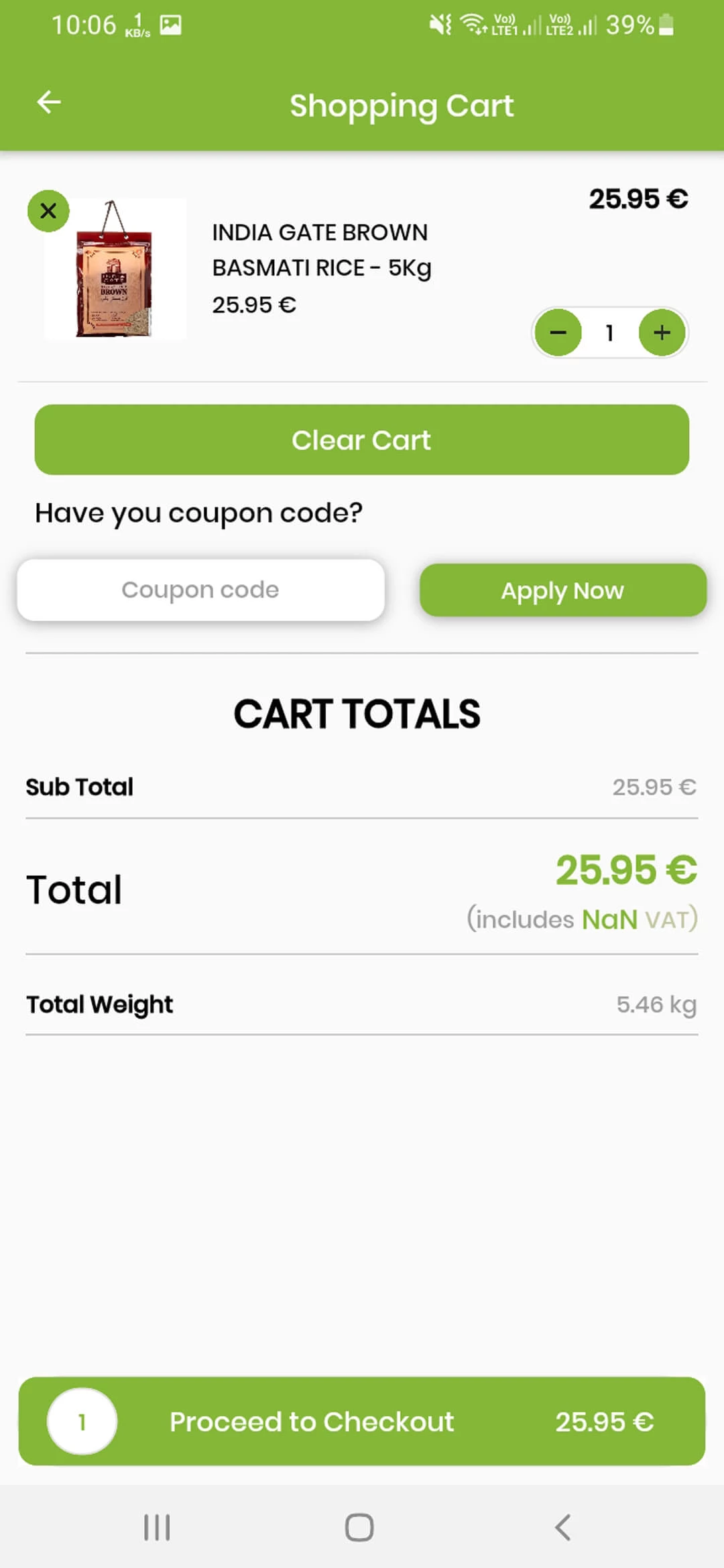Tap the quantity stepper value showing 1

[609, 333]
